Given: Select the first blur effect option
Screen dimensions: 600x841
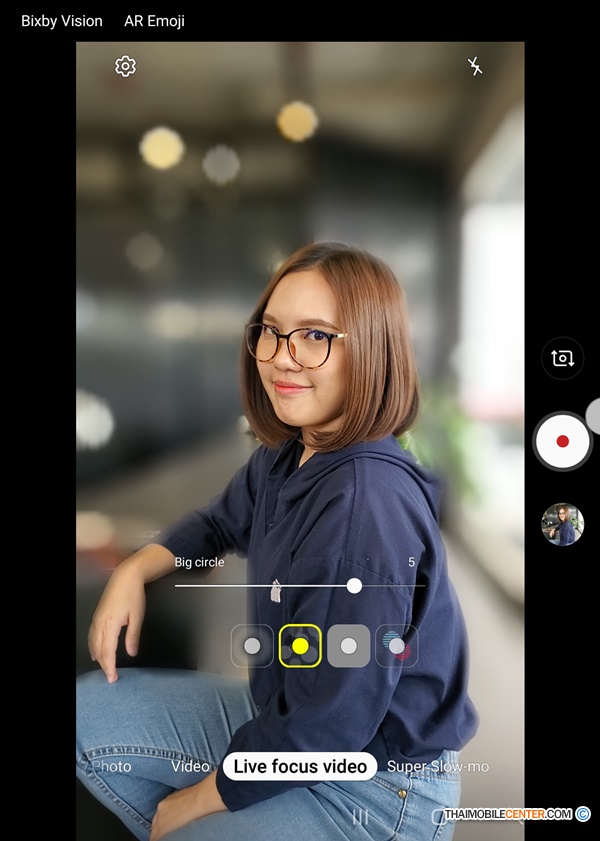Looking at the screenshot, I should [252, 646].
